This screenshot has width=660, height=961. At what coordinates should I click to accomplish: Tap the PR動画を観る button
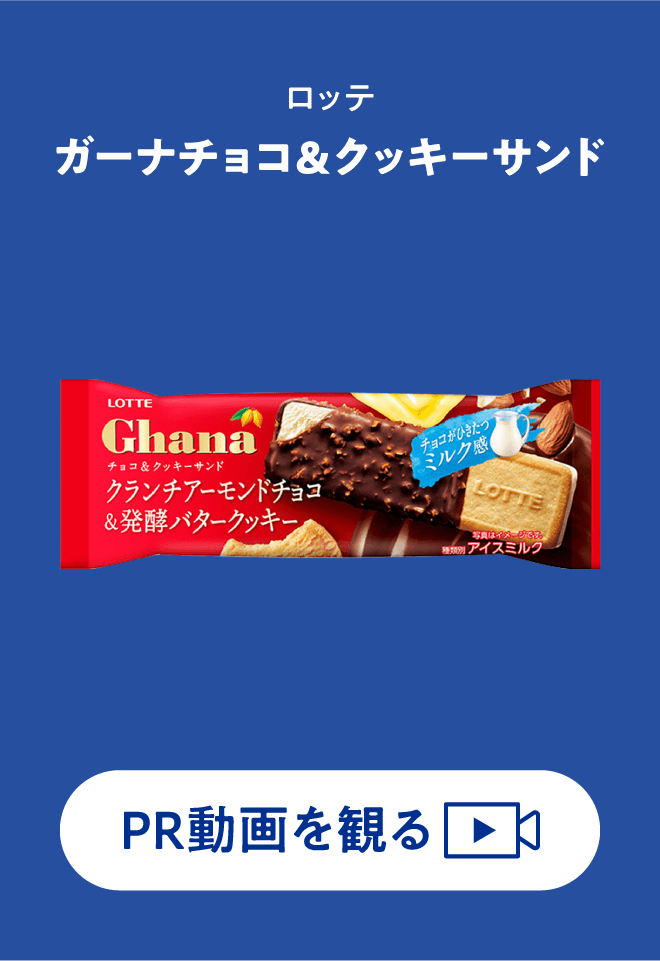pos(330,830)
